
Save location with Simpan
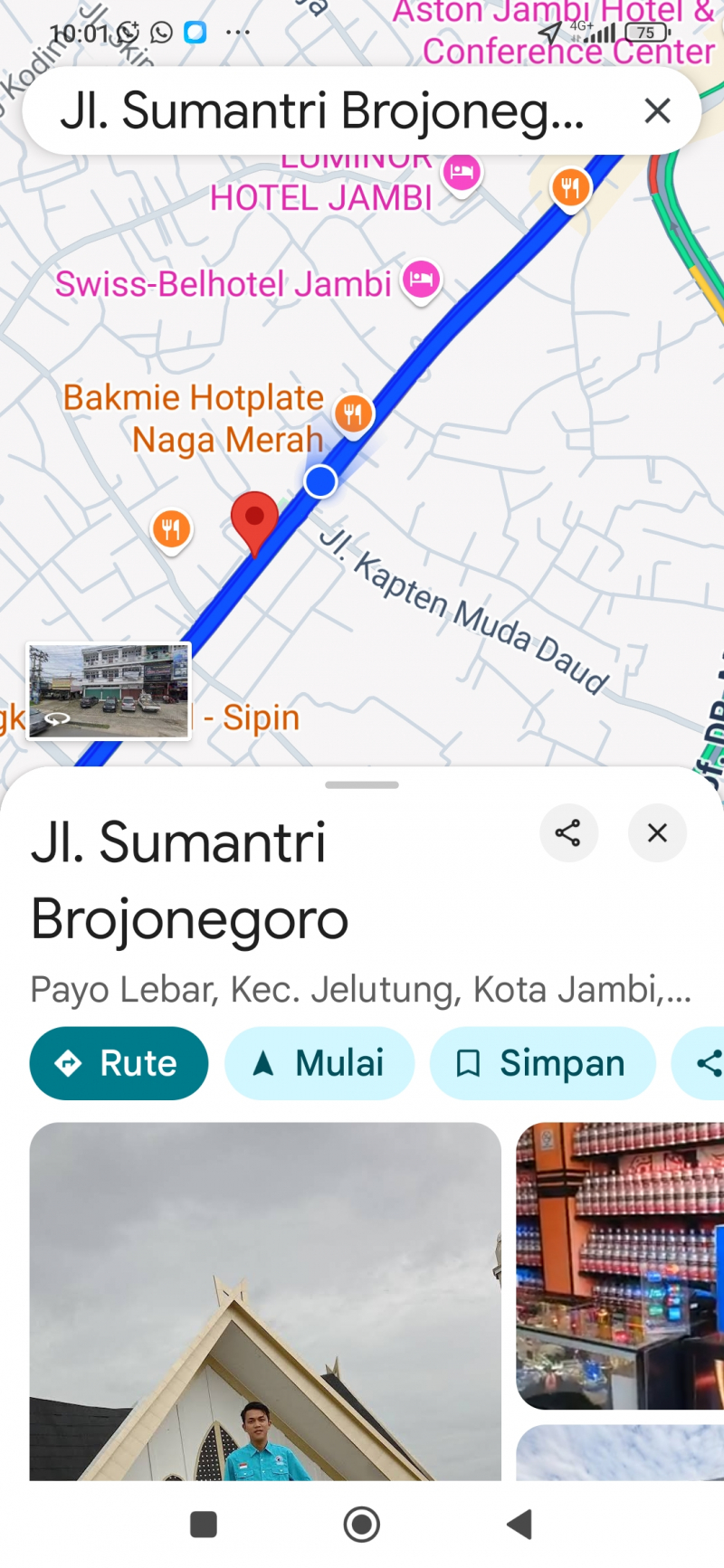tap(542, 1063)
